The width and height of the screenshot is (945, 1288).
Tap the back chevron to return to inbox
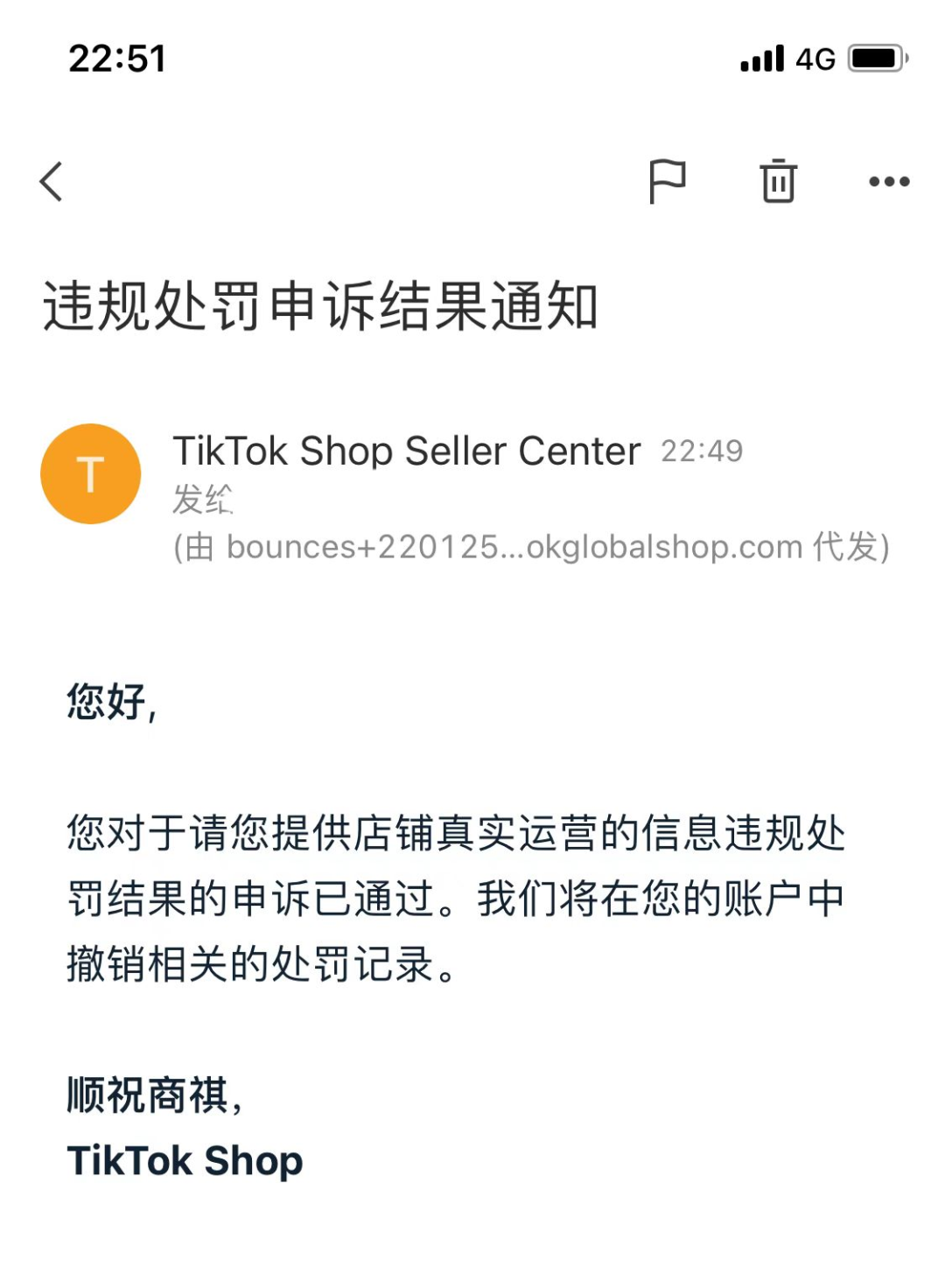(x=50, y=180)
